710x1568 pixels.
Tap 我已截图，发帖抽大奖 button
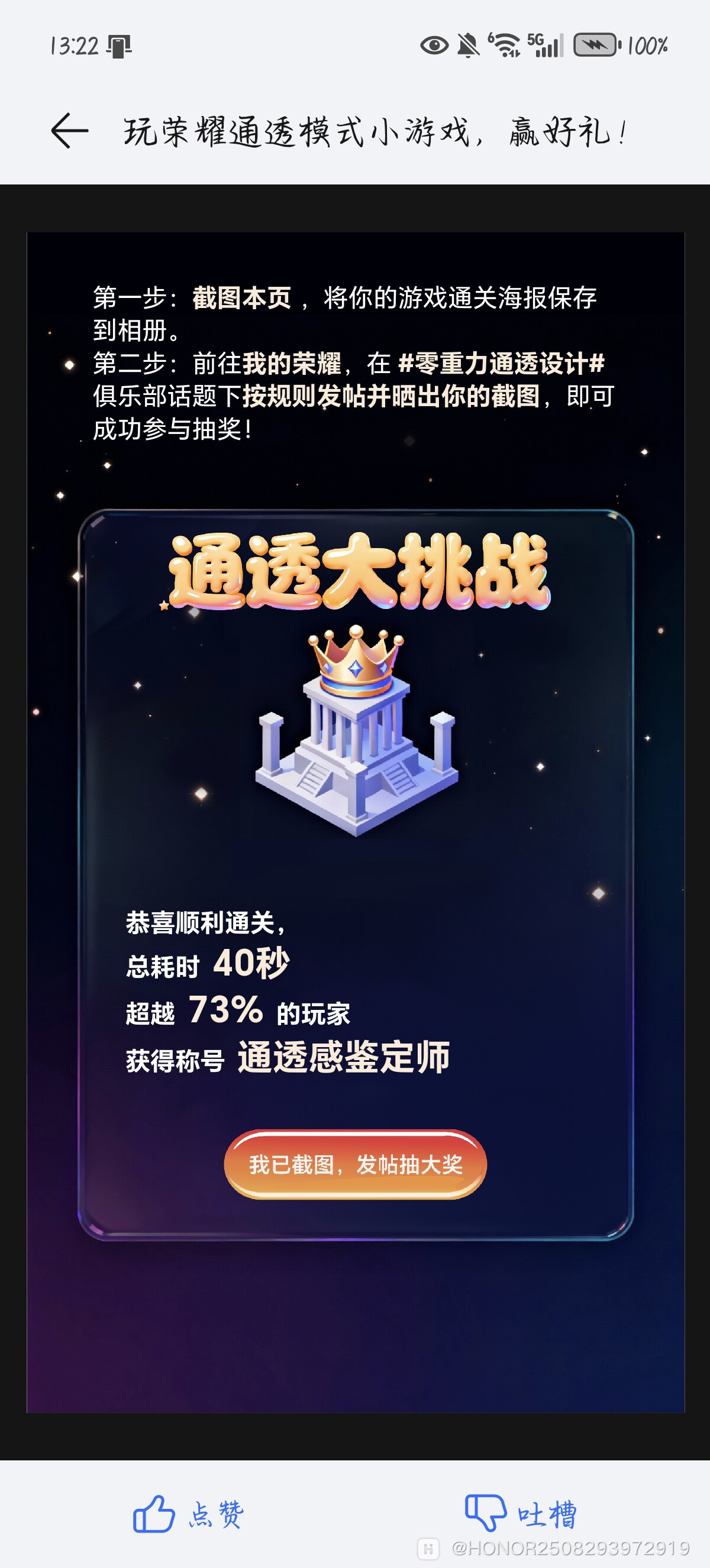pyautogui.click(x=355, y=1164)
